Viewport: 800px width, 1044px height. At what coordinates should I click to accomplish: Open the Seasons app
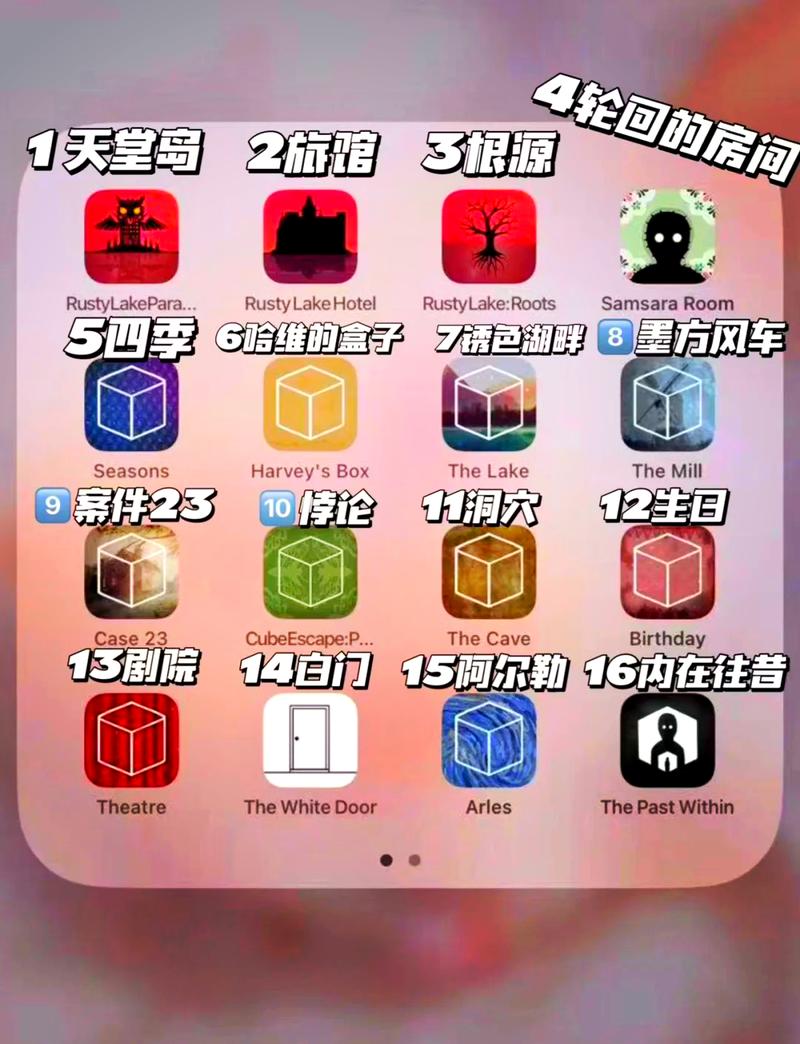click(131, 405)
